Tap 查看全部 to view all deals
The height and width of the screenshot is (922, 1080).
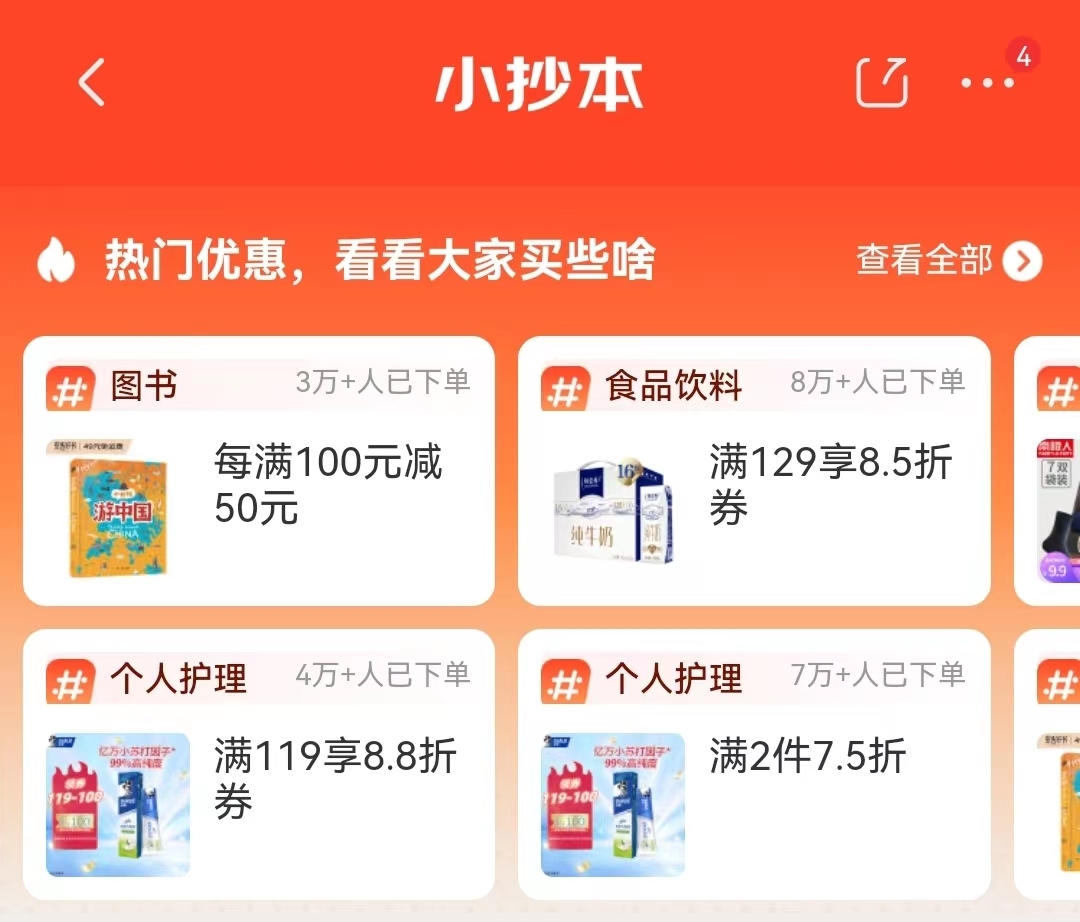pyautogui.click(x=948, y=261)
